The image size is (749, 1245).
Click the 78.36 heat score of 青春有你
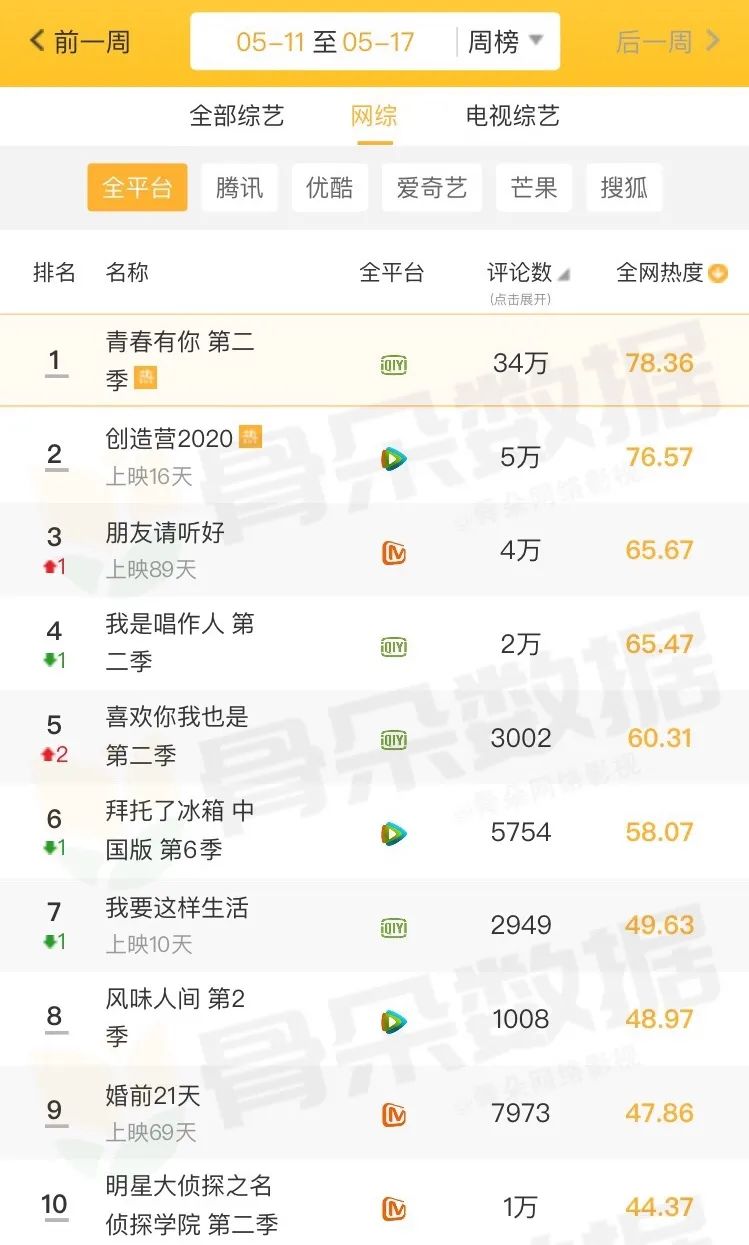659,364
